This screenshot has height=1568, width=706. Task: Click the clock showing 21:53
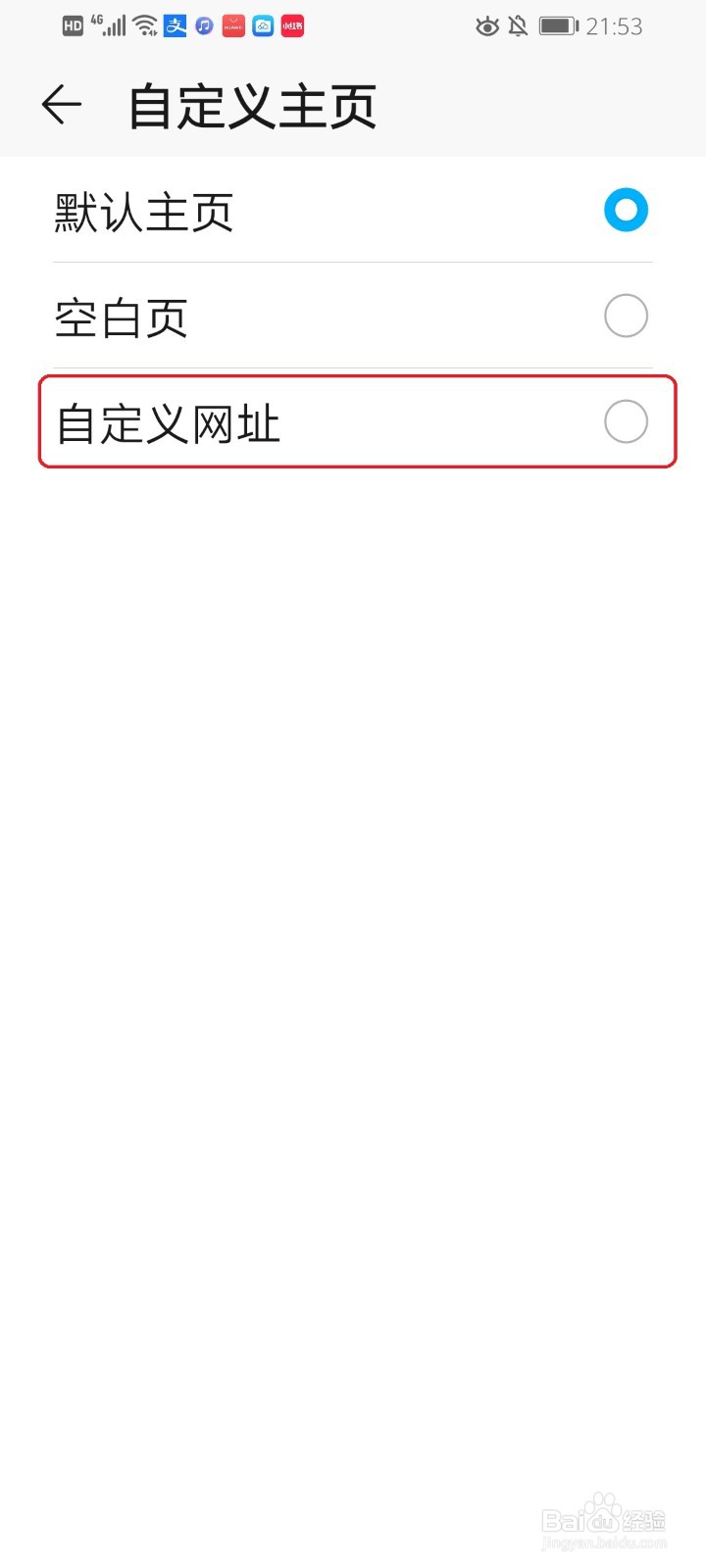tap(616, 26)
